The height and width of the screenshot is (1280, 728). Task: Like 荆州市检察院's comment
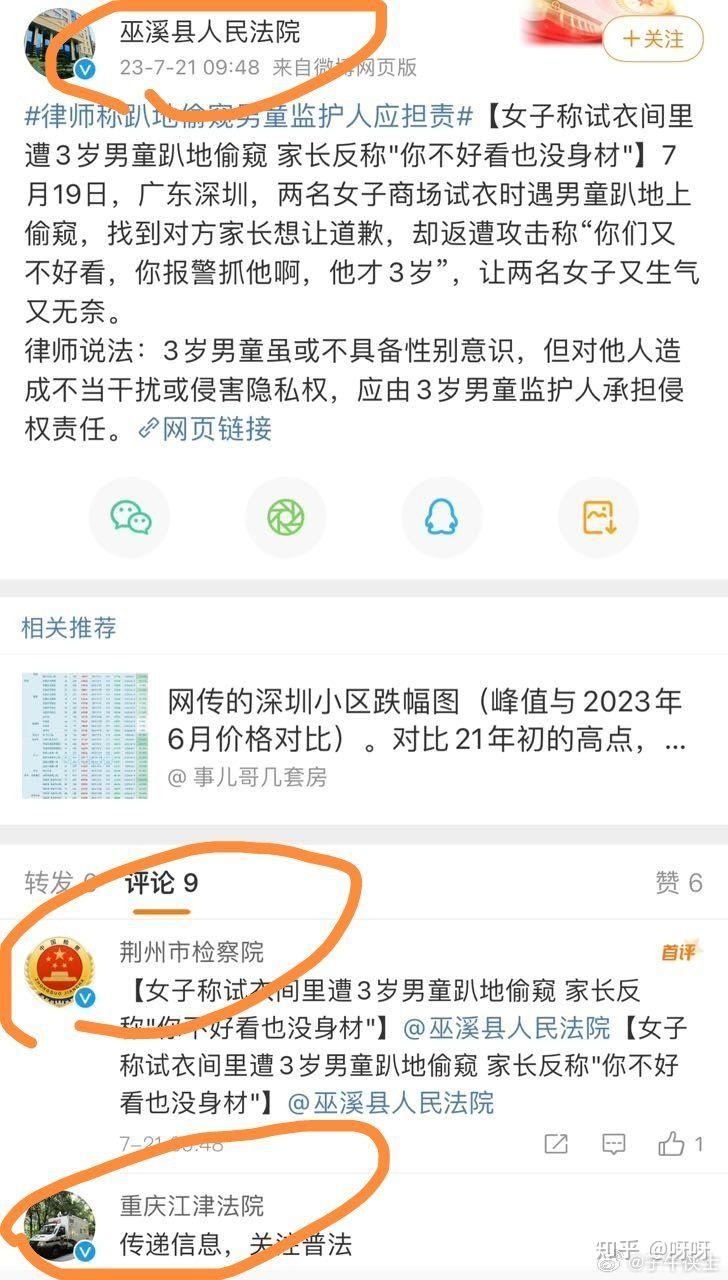coord(680,1143)
